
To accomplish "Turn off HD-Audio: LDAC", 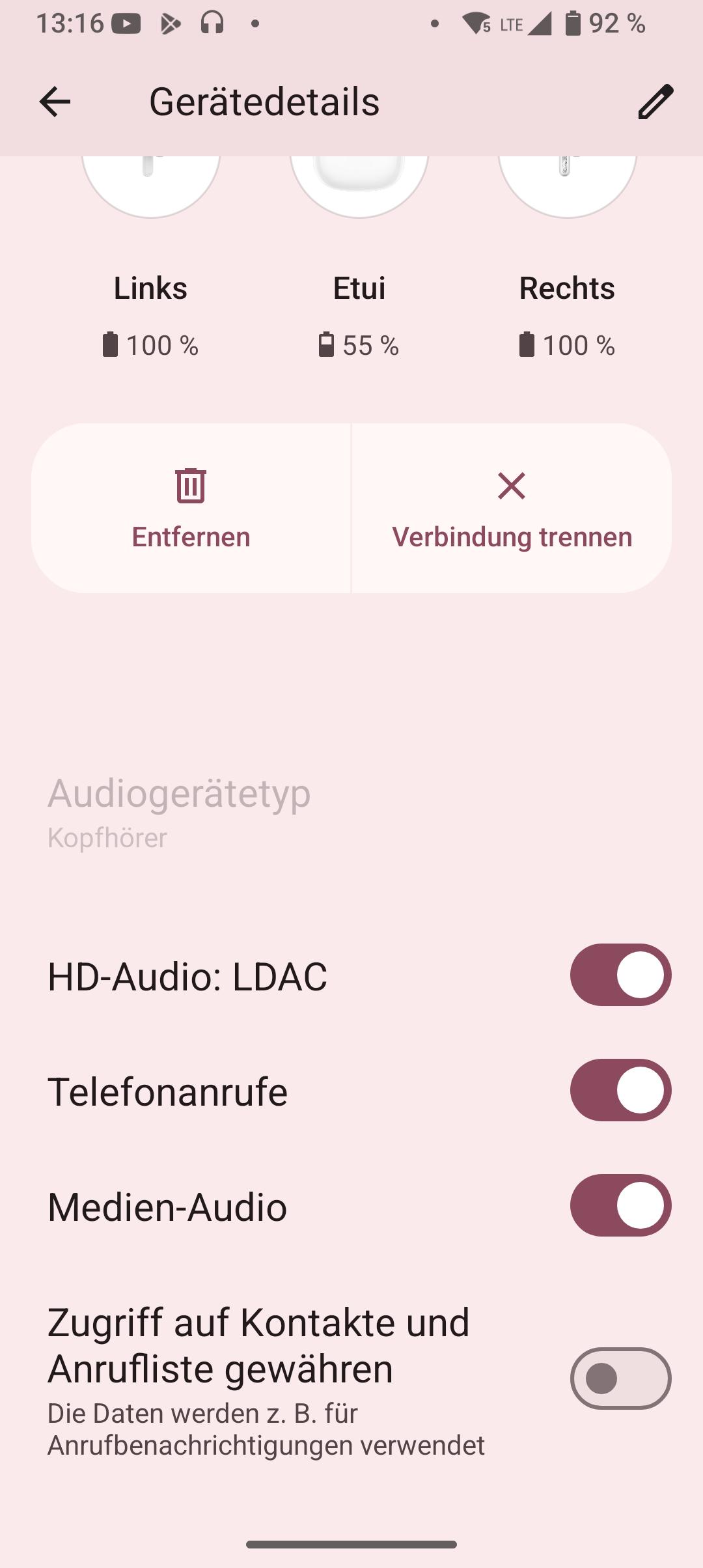I will pyautogui.click(x=620, y=975).
